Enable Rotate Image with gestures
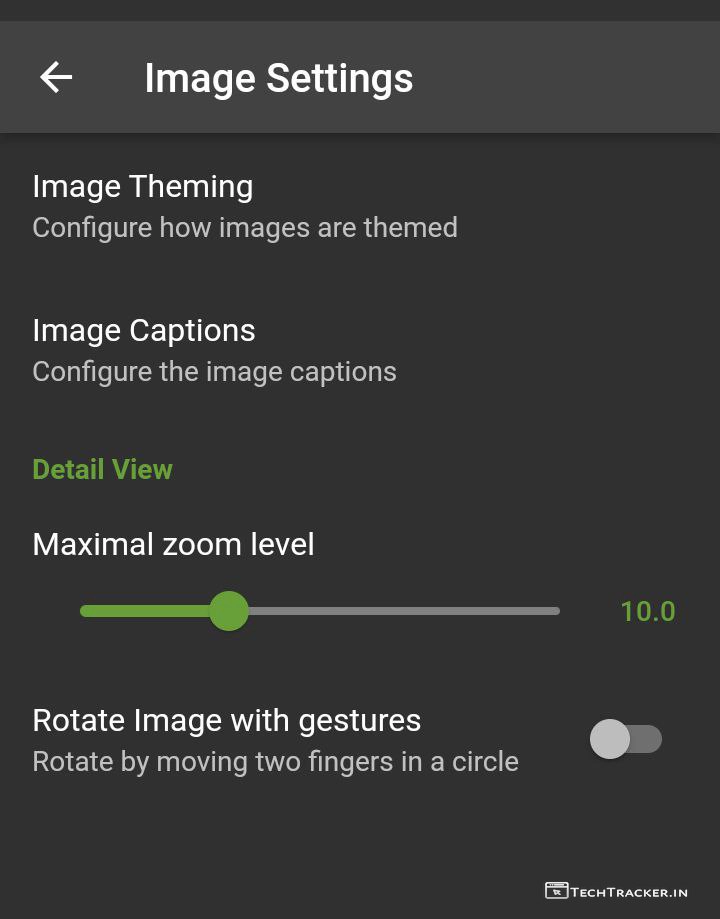720x919 pixels. click(626, 740)
